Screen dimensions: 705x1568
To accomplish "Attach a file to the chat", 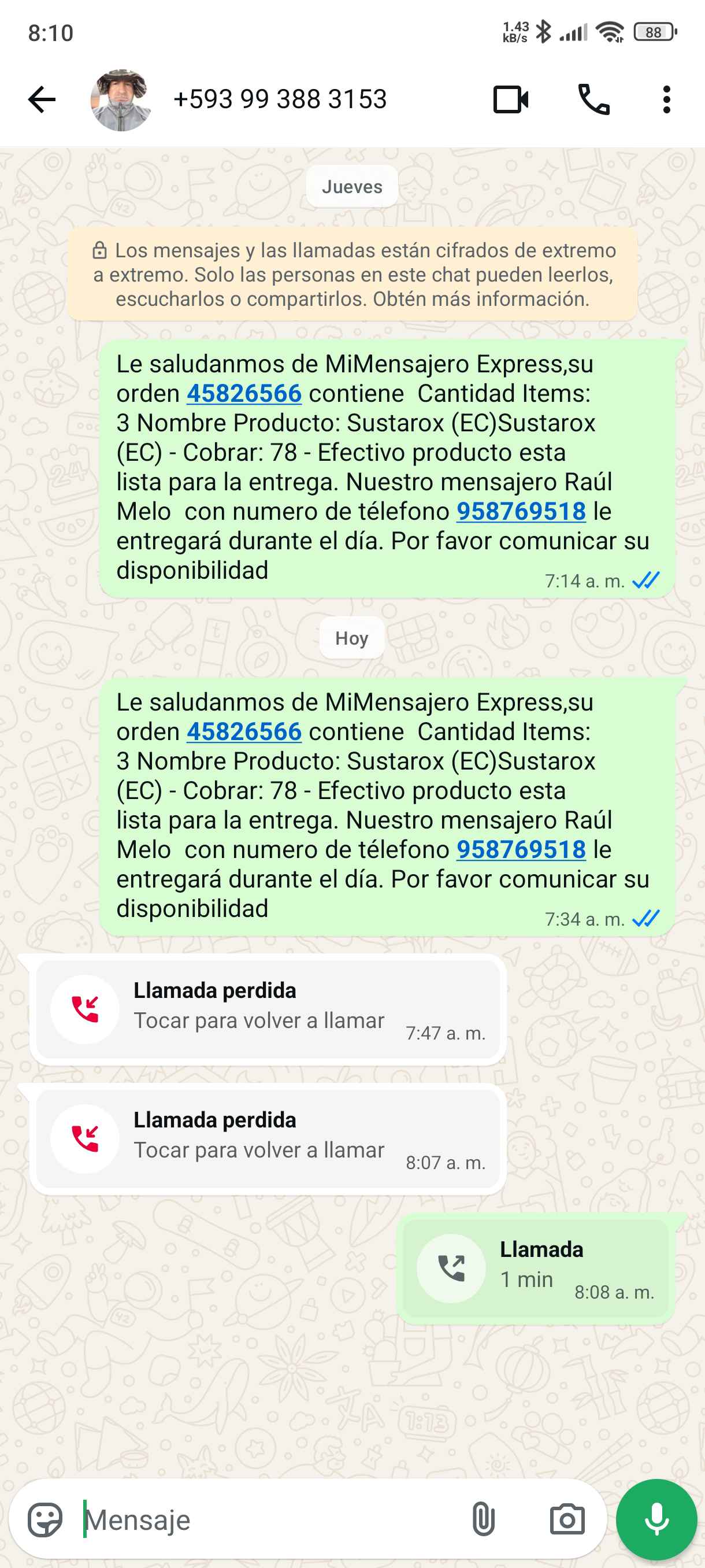I will point(483,1520).
